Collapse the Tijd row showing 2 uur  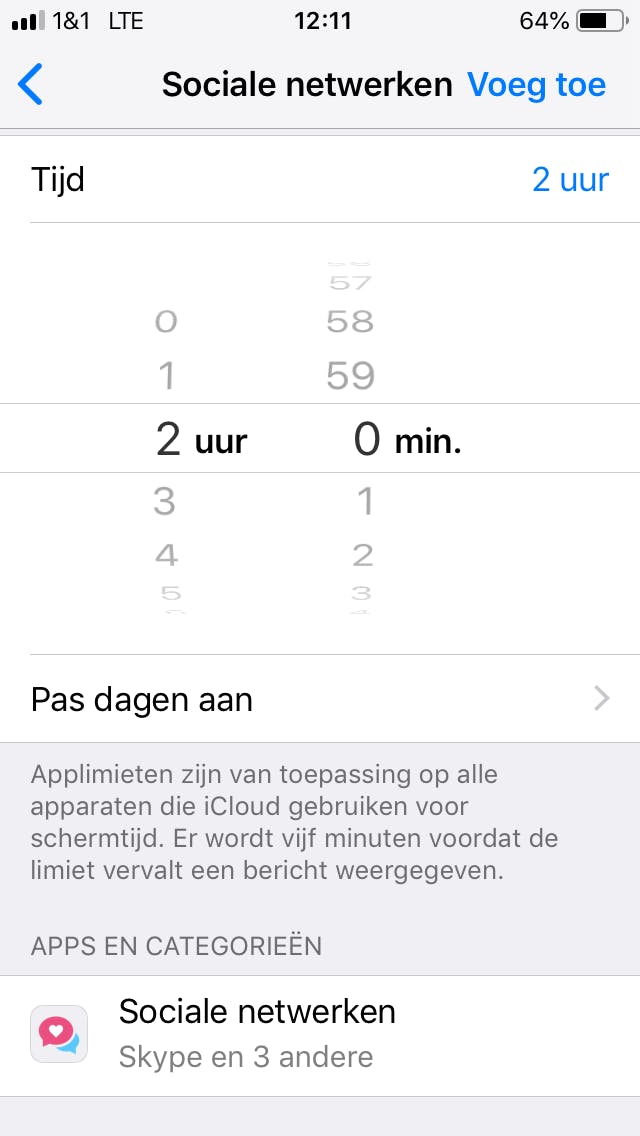coord(320,180)
